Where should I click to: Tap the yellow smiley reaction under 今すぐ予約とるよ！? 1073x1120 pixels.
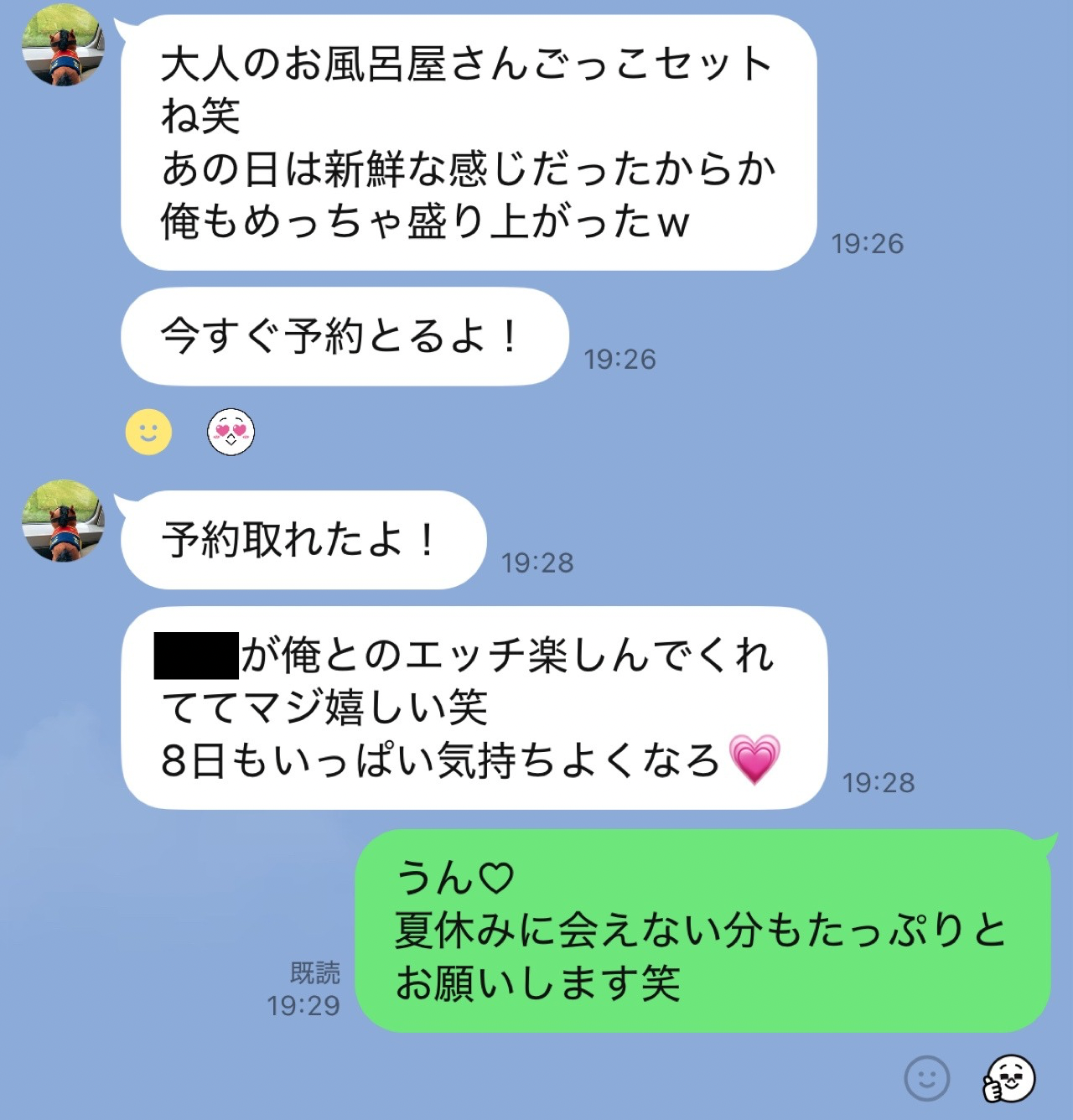coord(148,432)
